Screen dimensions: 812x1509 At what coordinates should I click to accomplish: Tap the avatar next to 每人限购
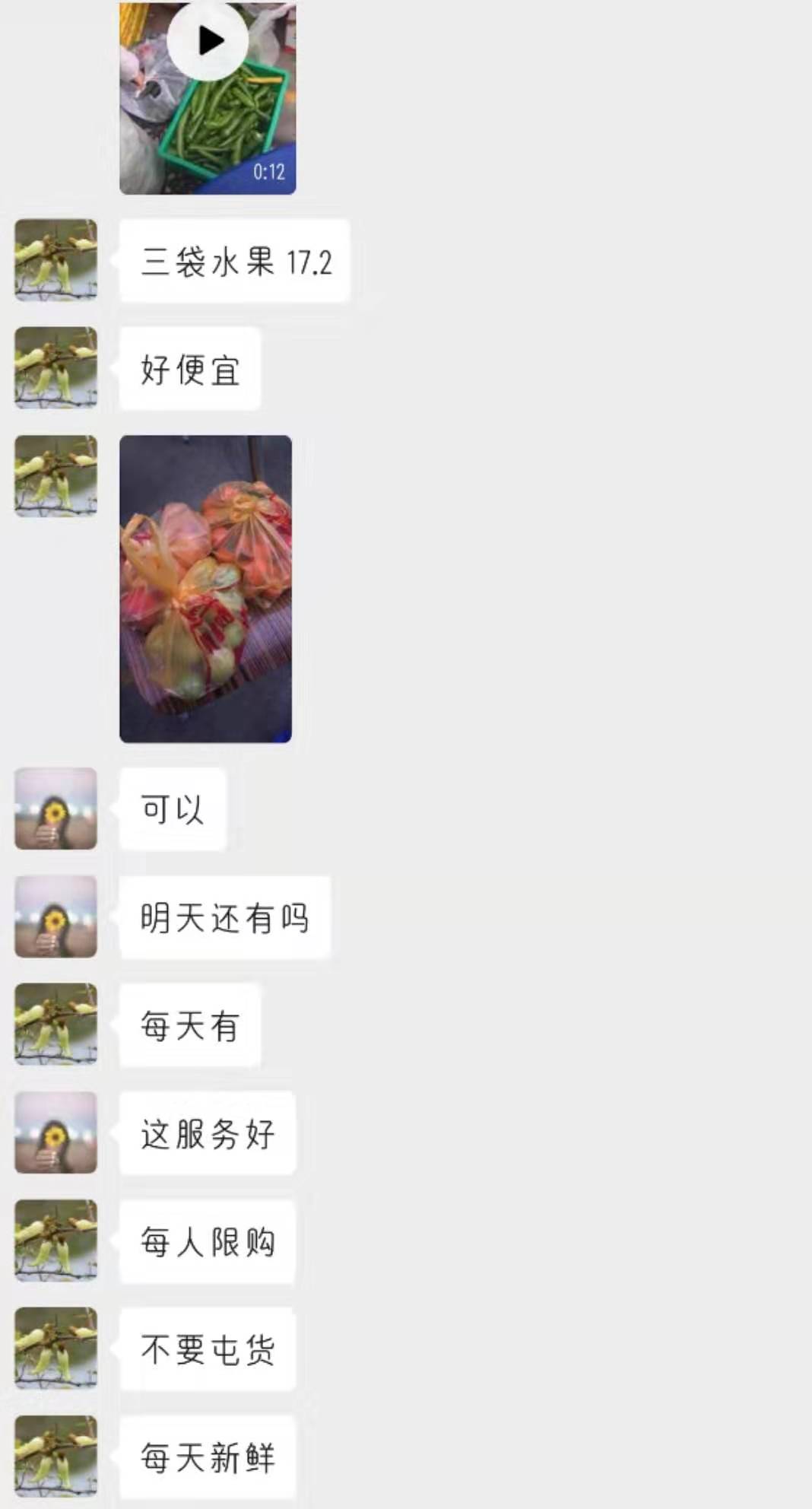pyautogui.click(x=56, y=1241)
